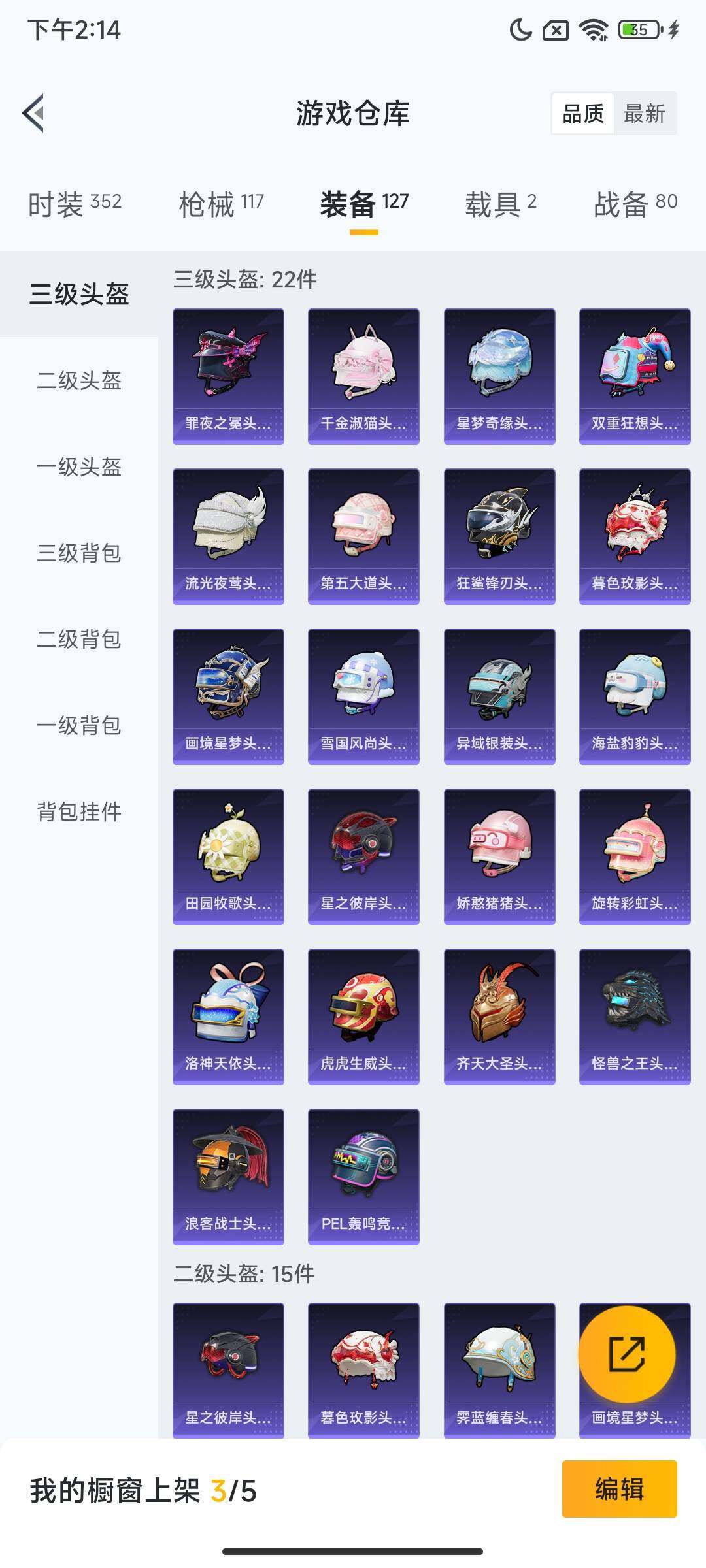
Task: Sort warehouse by 最新
Action: [644, 114]
